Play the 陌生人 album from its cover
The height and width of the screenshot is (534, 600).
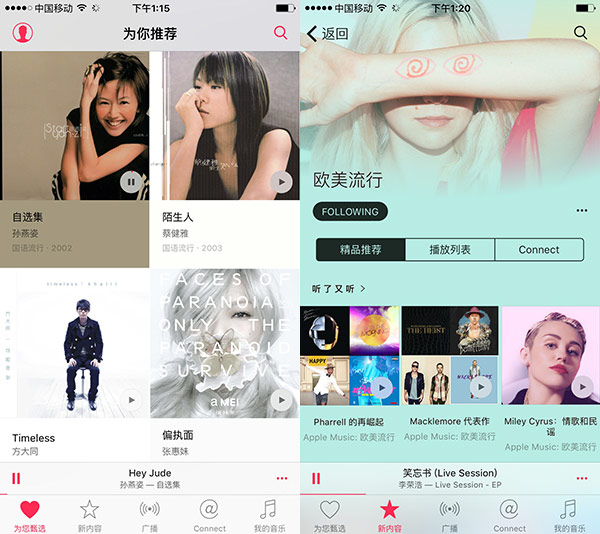point(282,182)
